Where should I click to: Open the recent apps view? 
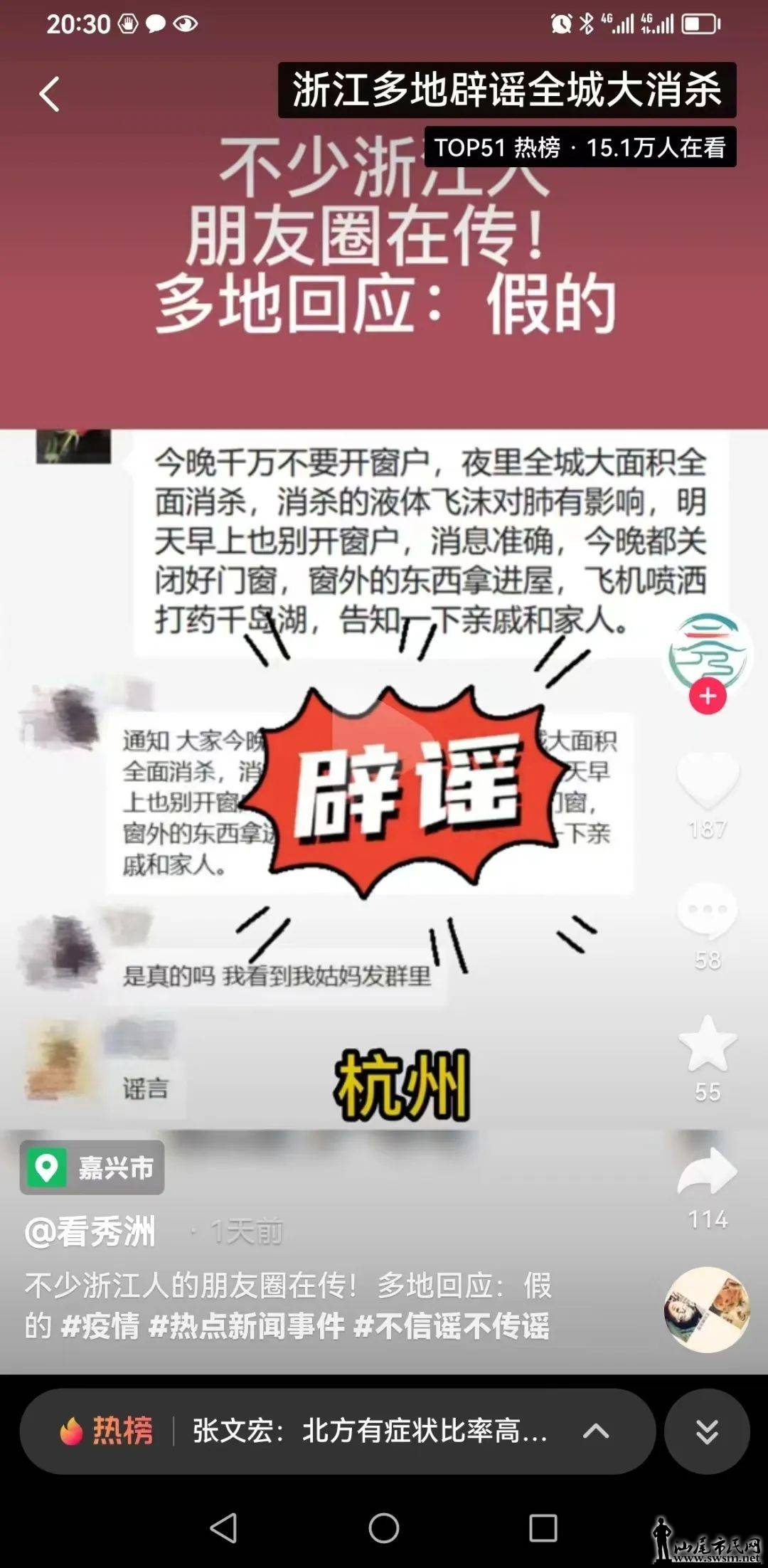(x=543, y=1528)
